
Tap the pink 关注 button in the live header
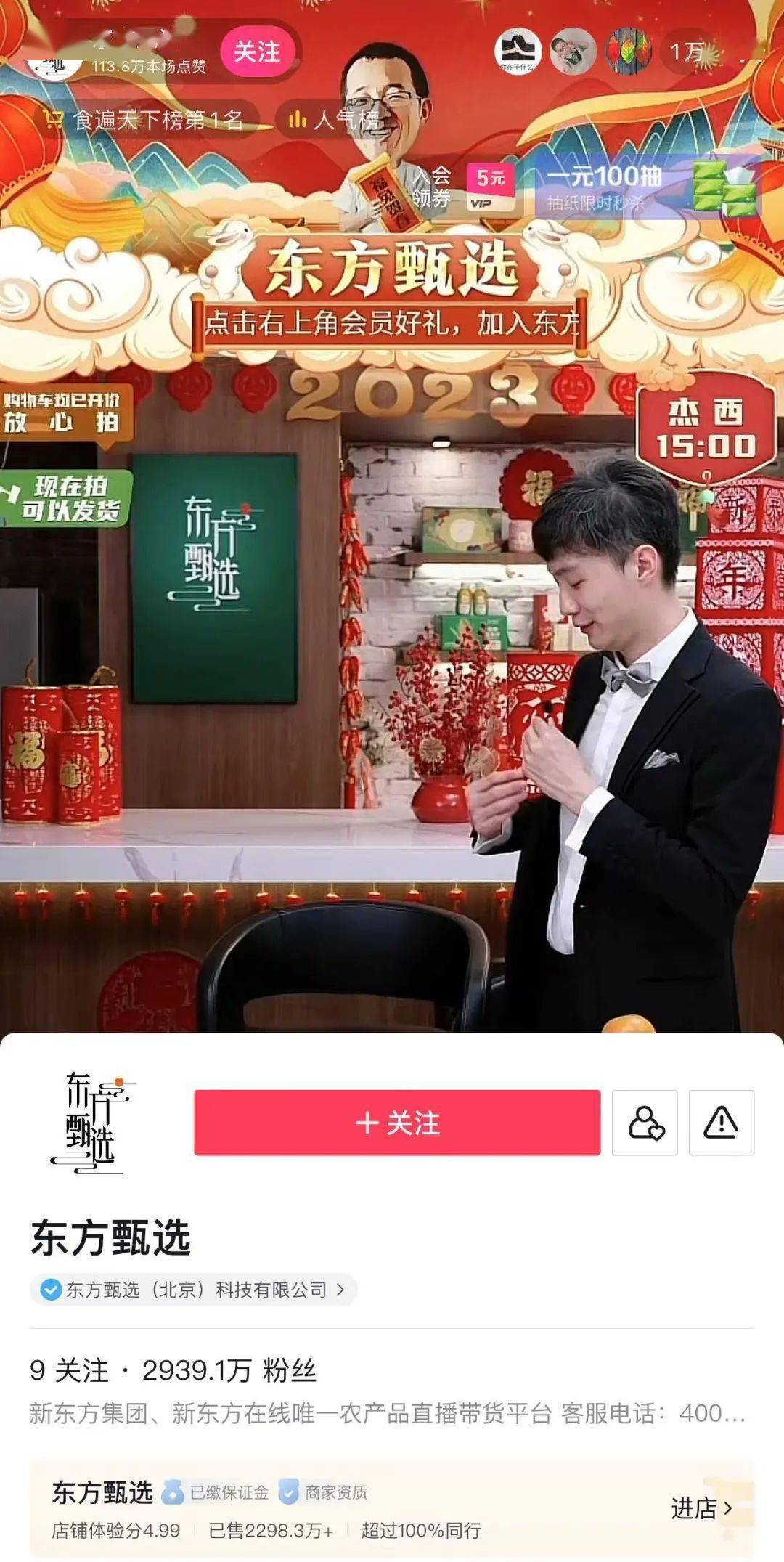point(257,52)
